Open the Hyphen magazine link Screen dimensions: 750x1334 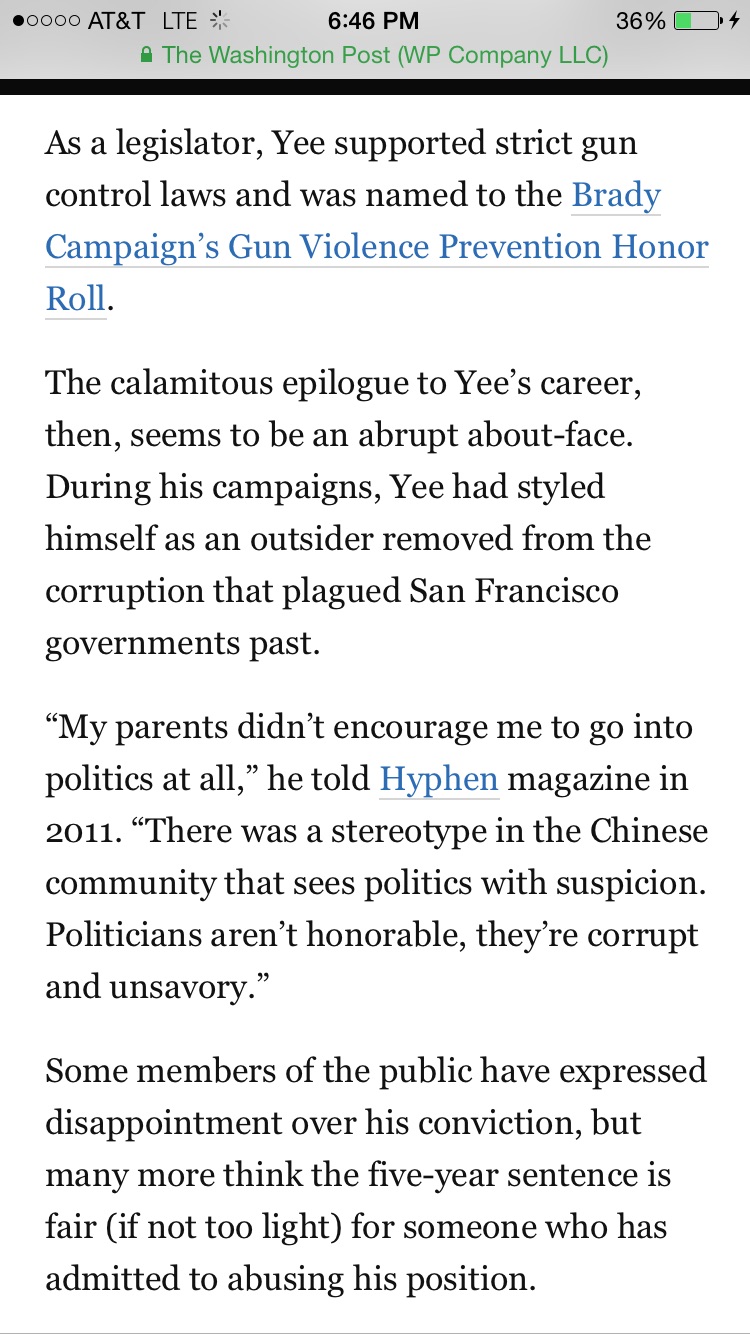[x=438, y=779]
